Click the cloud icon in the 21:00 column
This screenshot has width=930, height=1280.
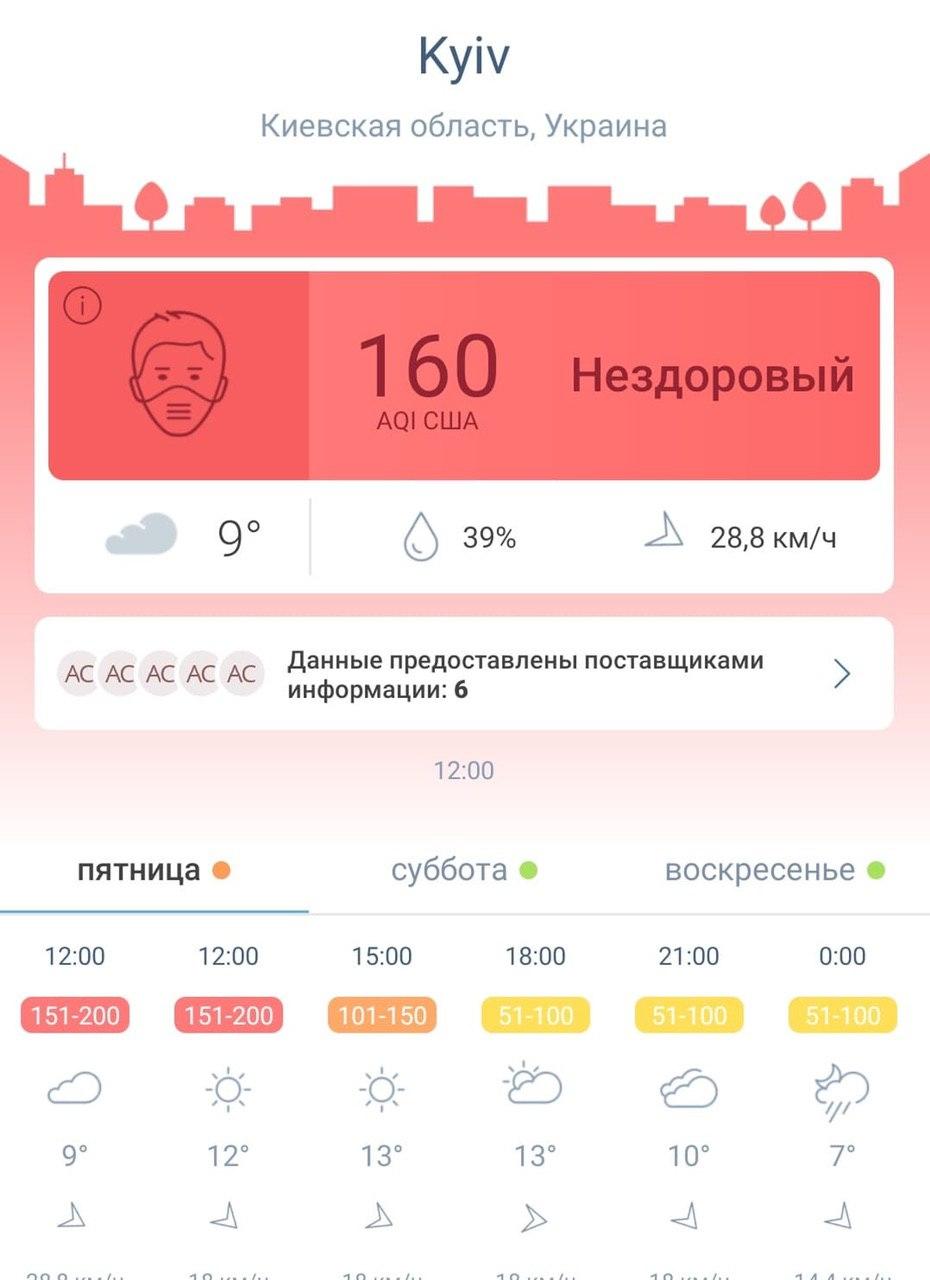687,1090
